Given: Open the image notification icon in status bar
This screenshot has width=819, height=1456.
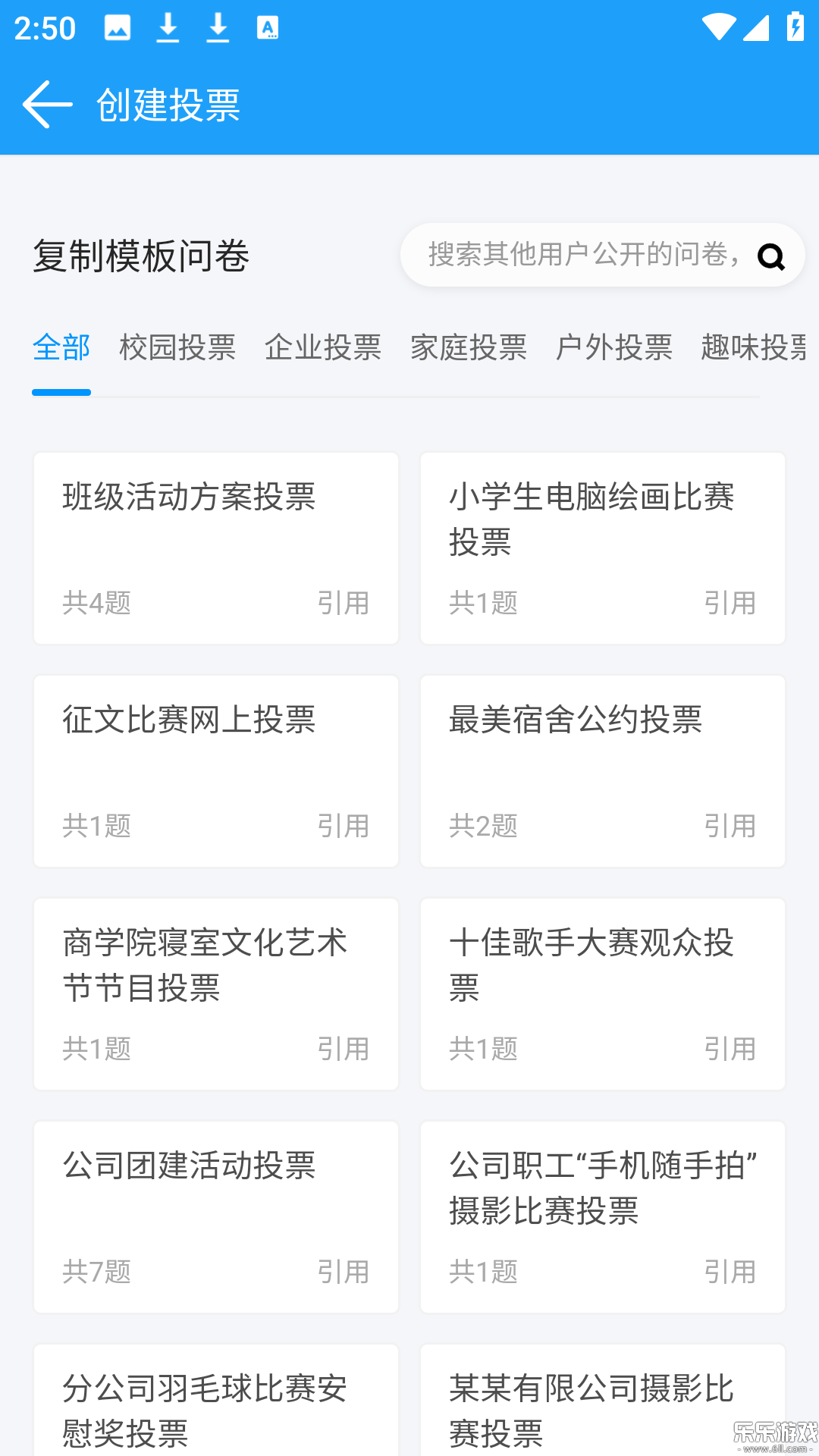Looking at the screenshot, I should tap(115, 27).
